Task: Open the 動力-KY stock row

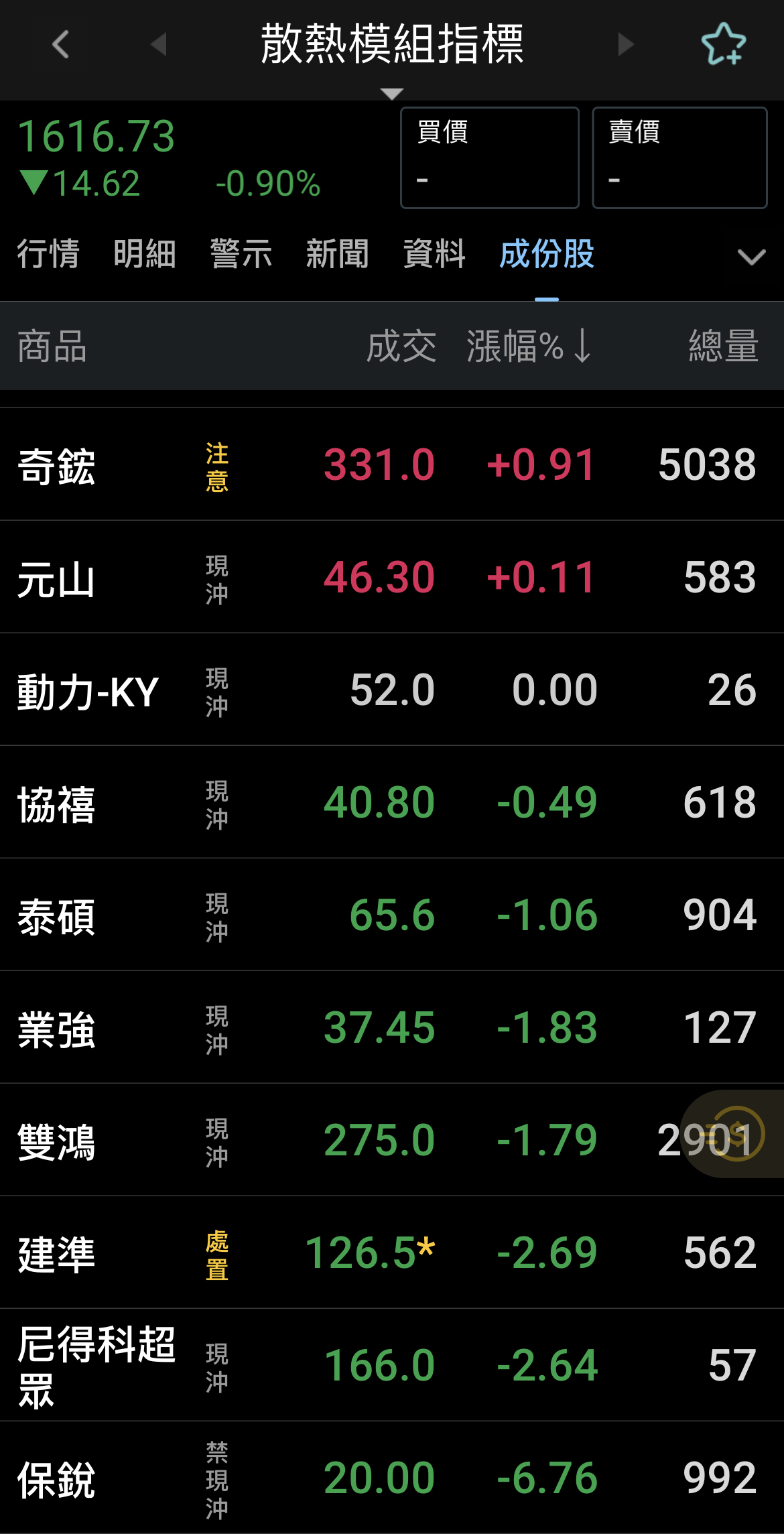Action: [x=392, y=690]
